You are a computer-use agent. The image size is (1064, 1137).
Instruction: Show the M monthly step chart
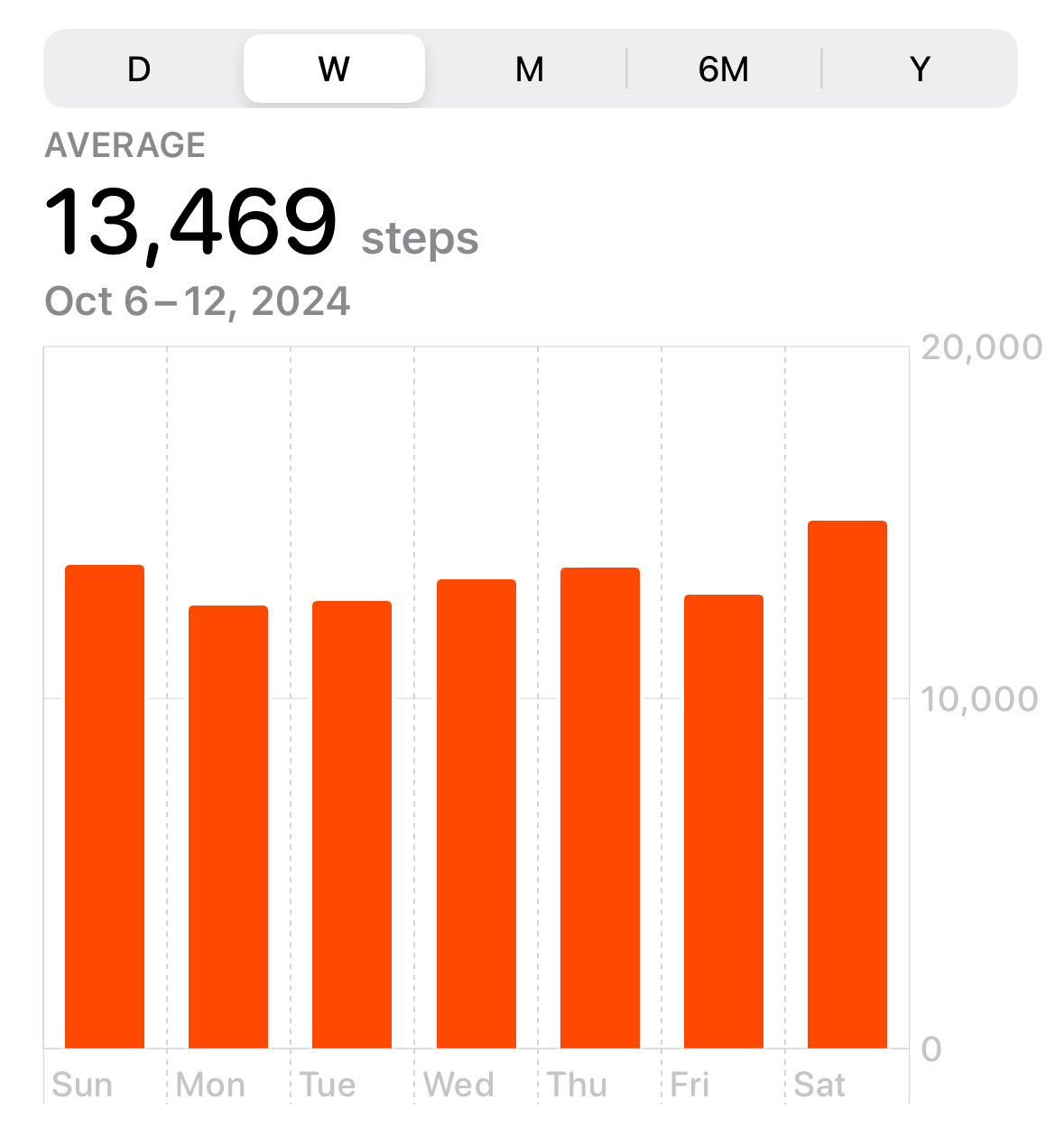coord(529,69)
